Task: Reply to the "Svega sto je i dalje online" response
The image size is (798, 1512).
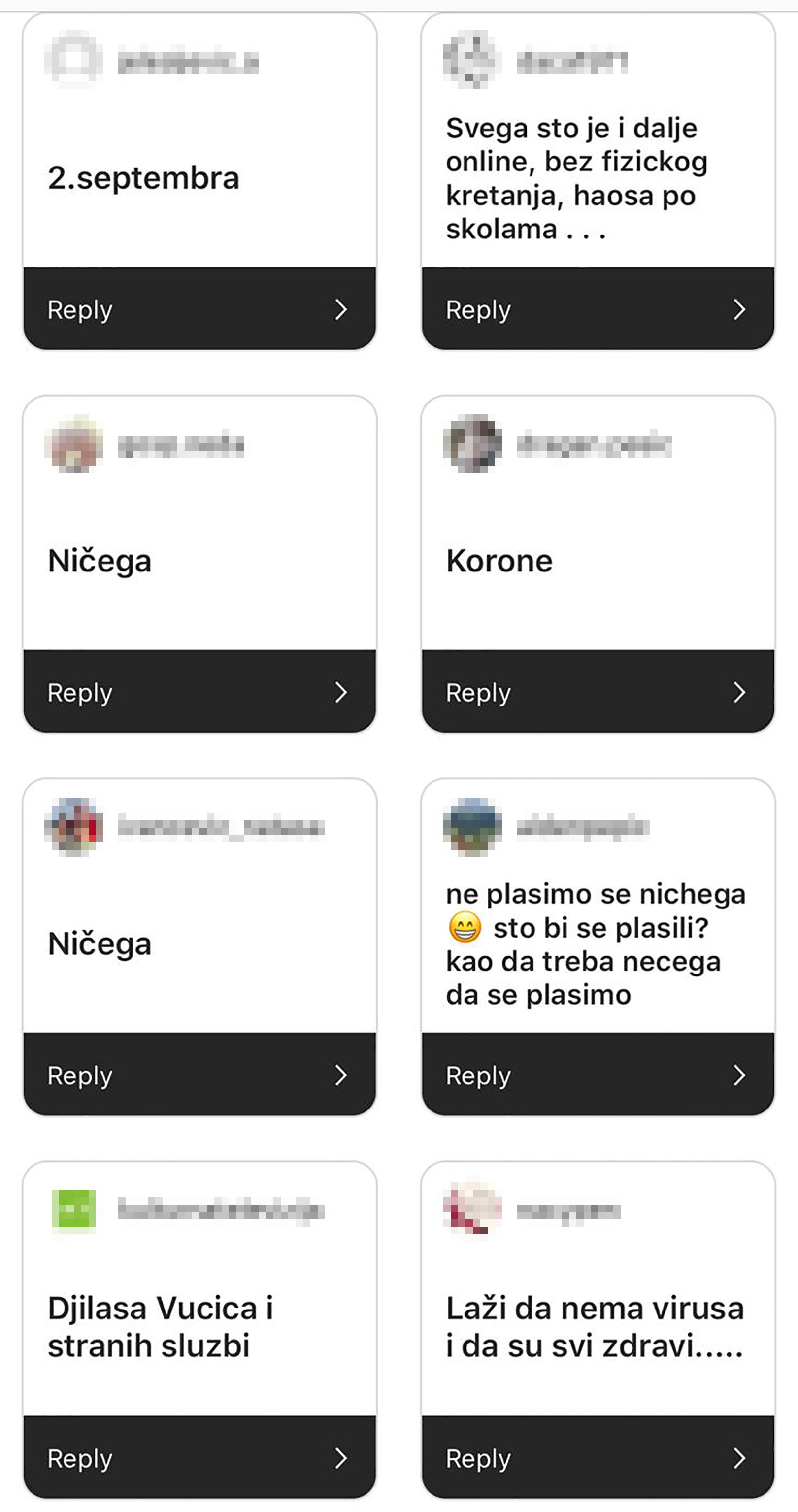Action: click(598, 309)
